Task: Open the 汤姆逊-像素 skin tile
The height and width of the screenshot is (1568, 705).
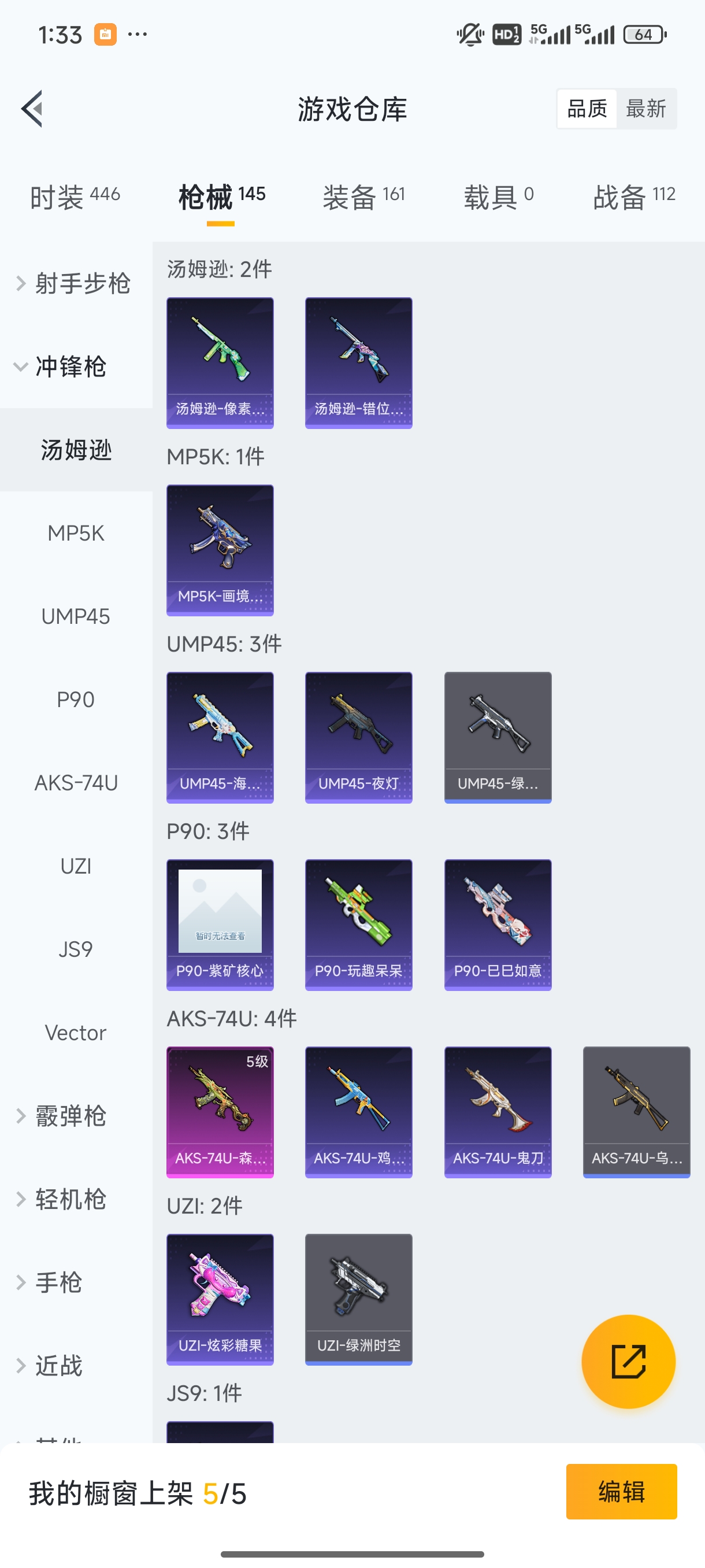Action: pyautogui.click(x=220, y=363)
